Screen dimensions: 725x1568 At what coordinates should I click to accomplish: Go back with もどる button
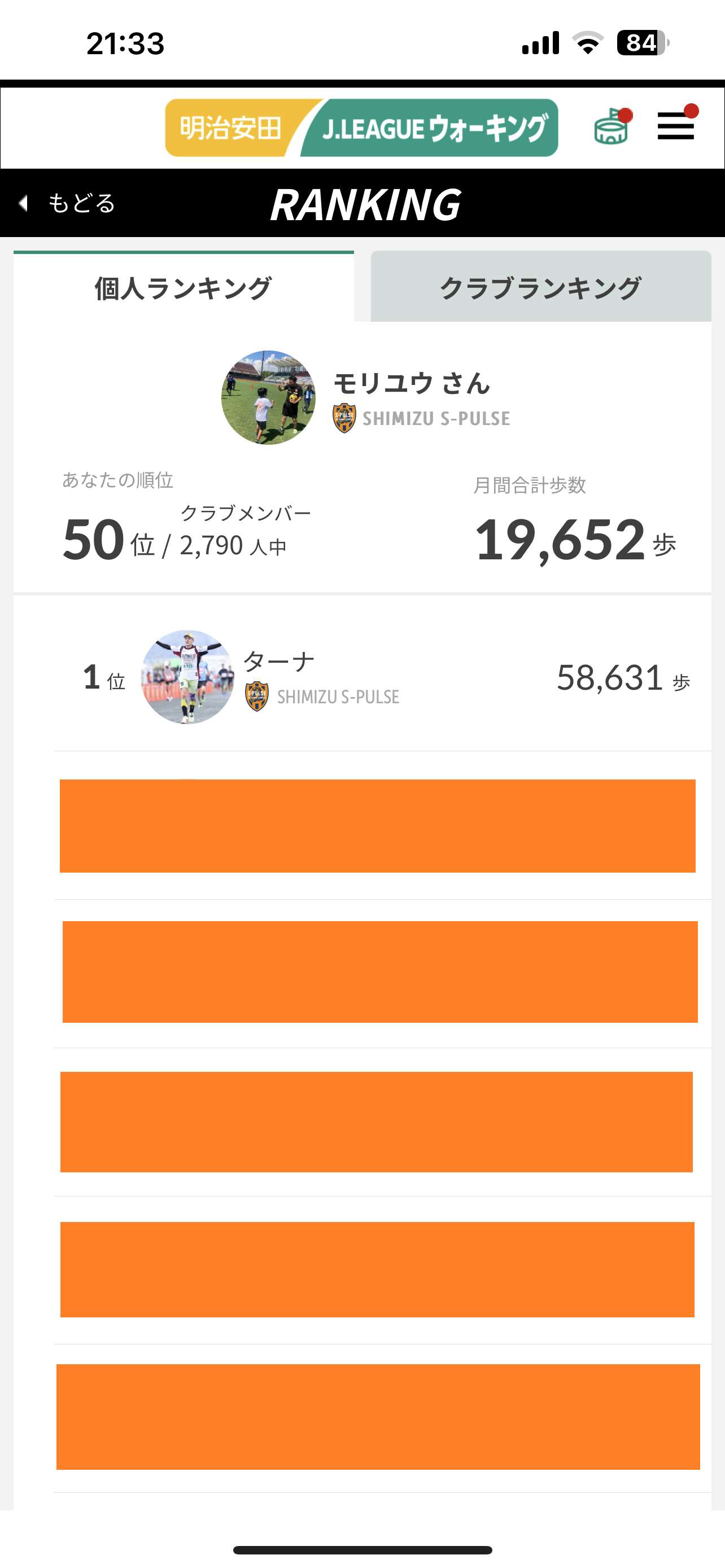pyautogui.click(x=67, y=203)
